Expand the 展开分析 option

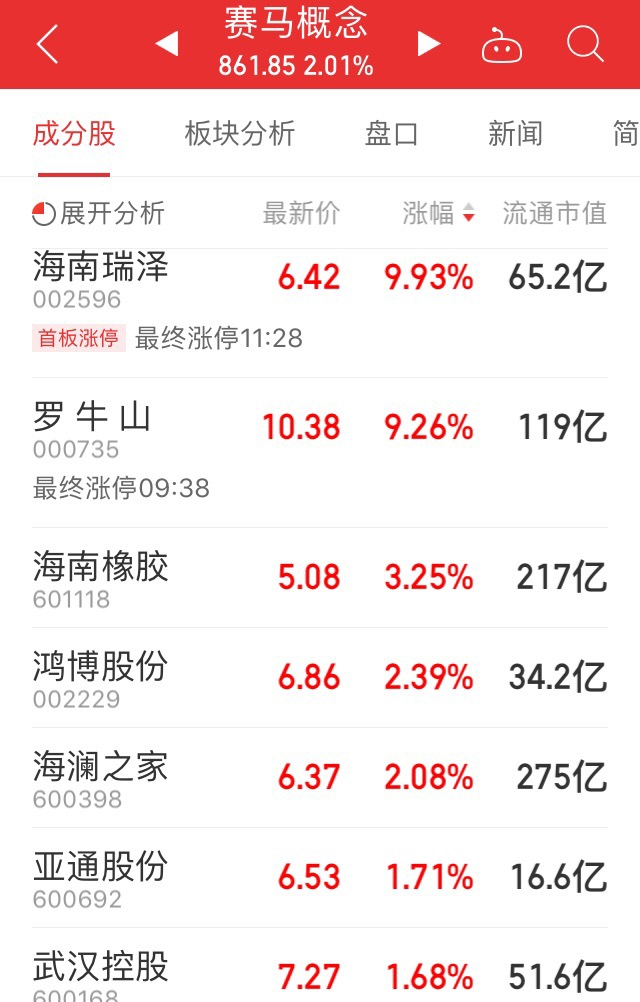point(98,213)
